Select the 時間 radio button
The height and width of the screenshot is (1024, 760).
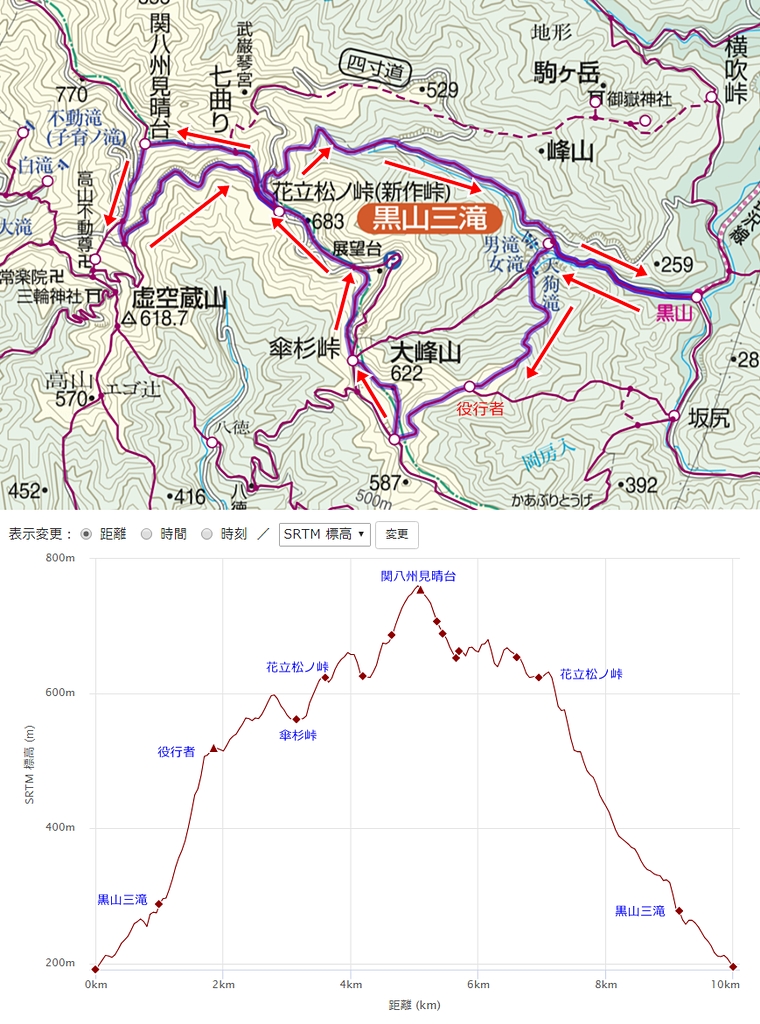(147, 534)
